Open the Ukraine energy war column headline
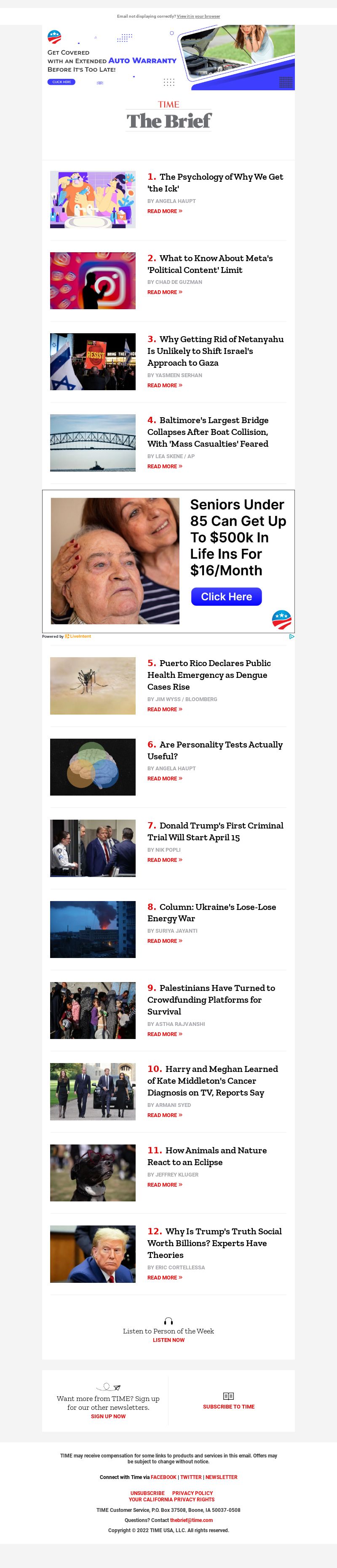Viewport: 337px width, 1568px height. pyautogui.click(x=211, y=912)
